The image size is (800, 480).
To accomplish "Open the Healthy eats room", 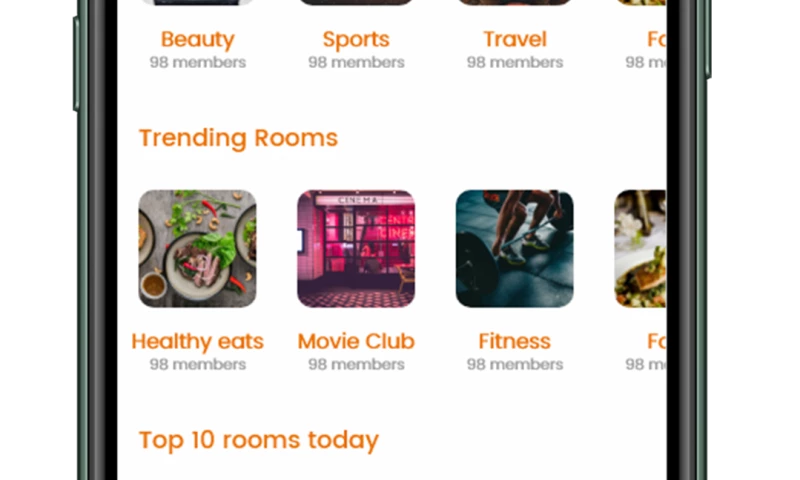I will [x=197, y=249].
